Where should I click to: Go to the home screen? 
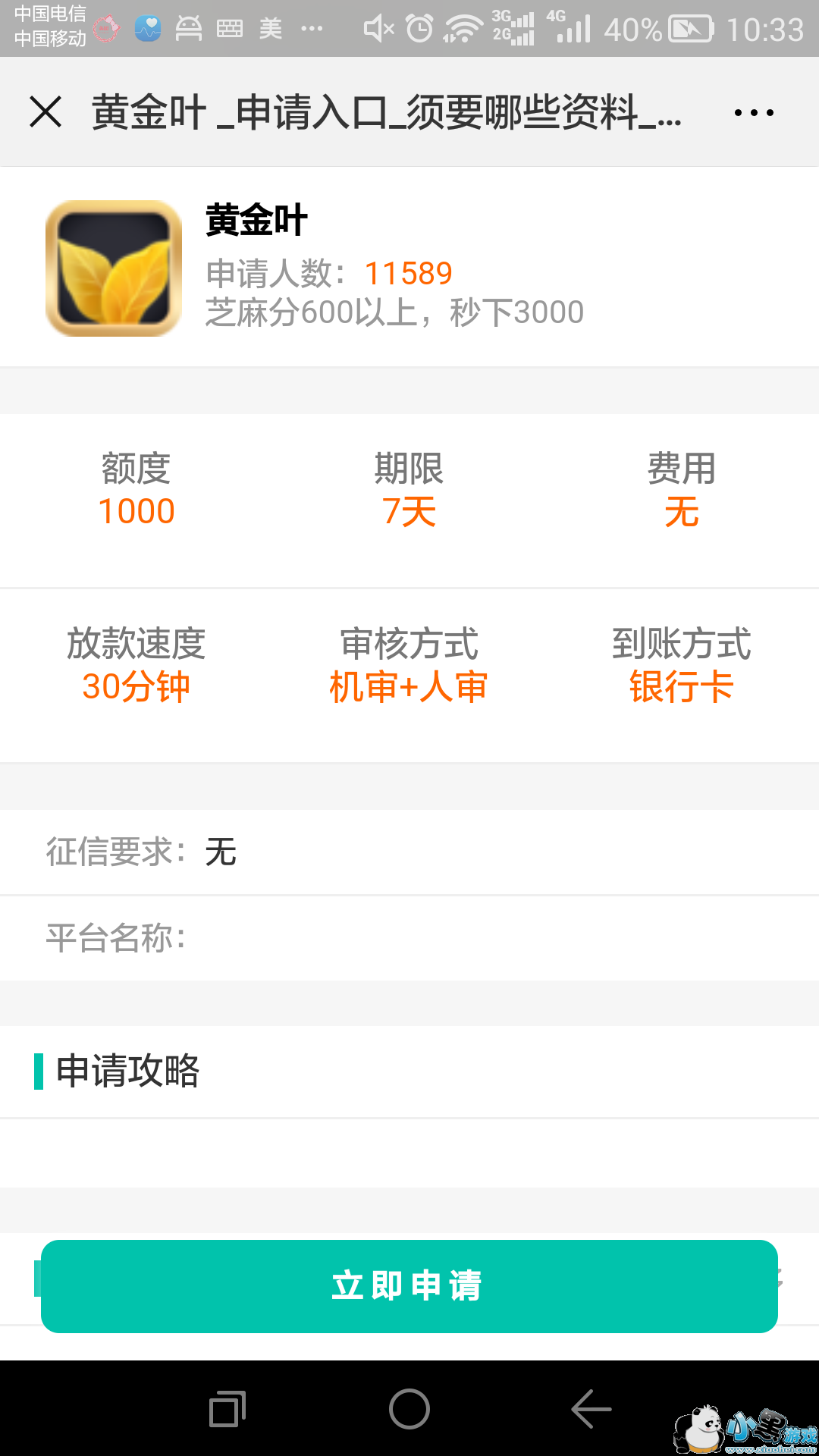[409, 1410]
